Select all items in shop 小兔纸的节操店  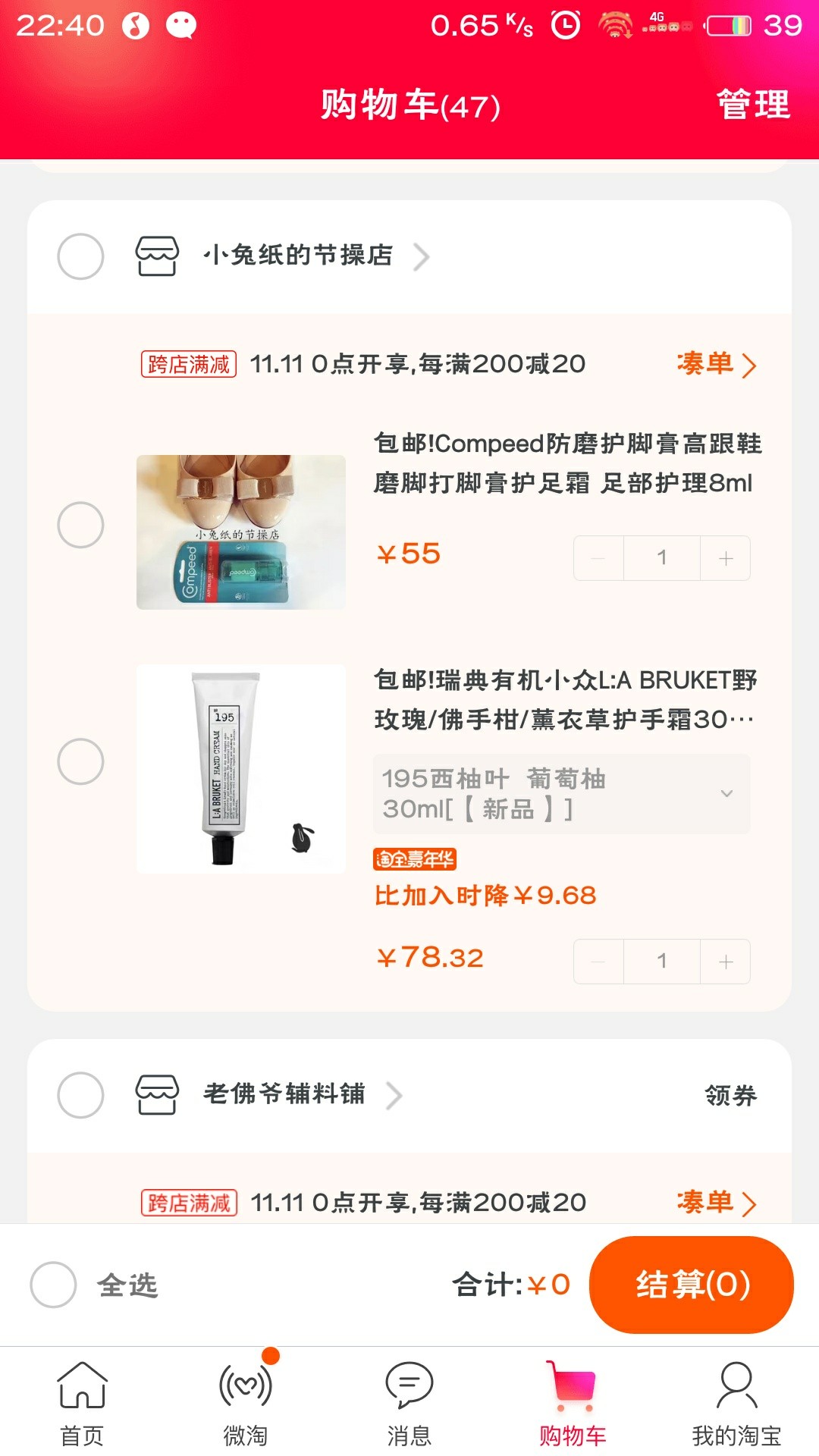click(80, 256)
